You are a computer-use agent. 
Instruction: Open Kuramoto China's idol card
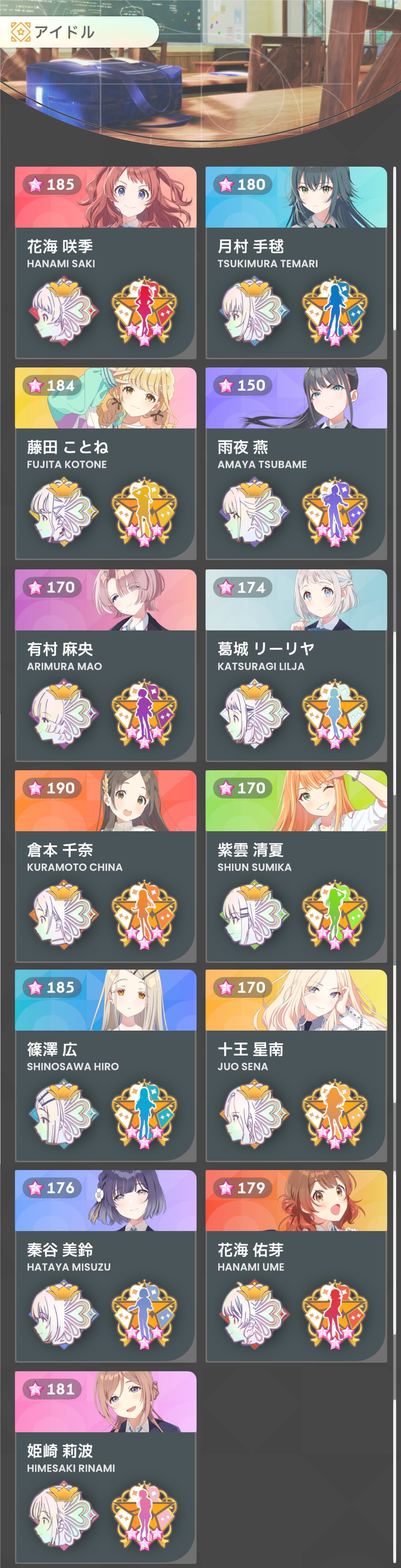(105, 866)
